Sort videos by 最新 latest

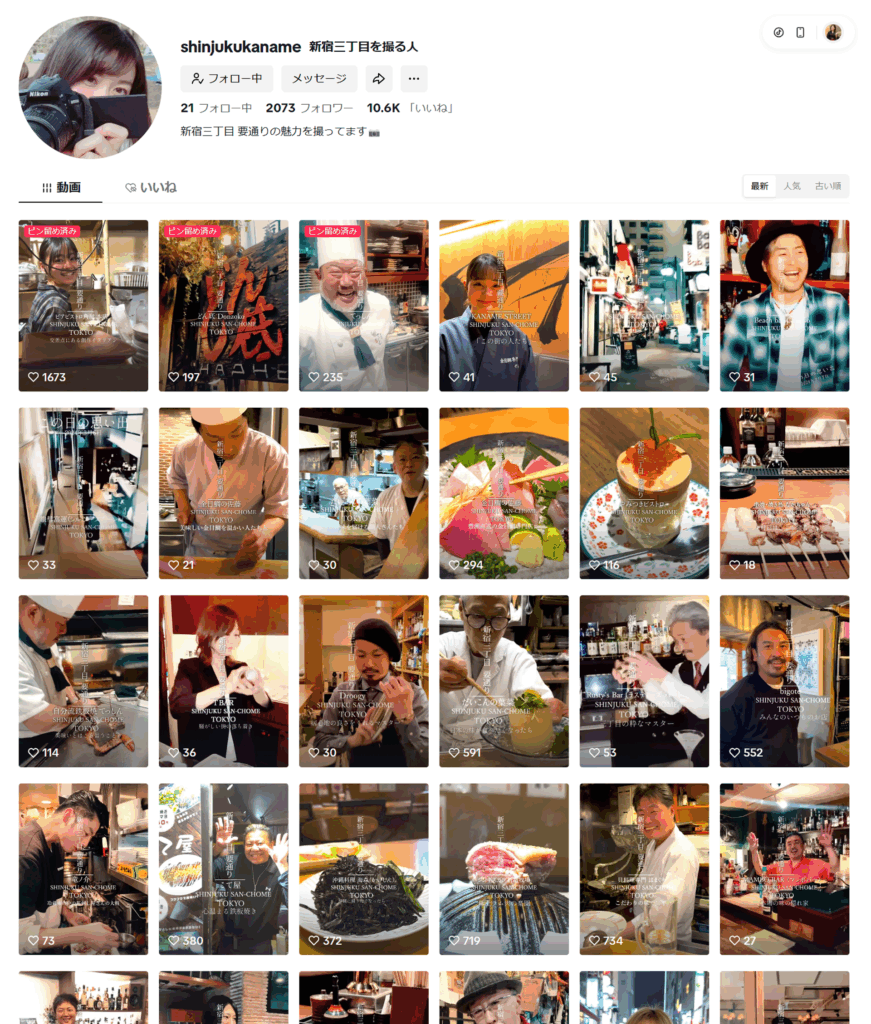coord(760,186)
